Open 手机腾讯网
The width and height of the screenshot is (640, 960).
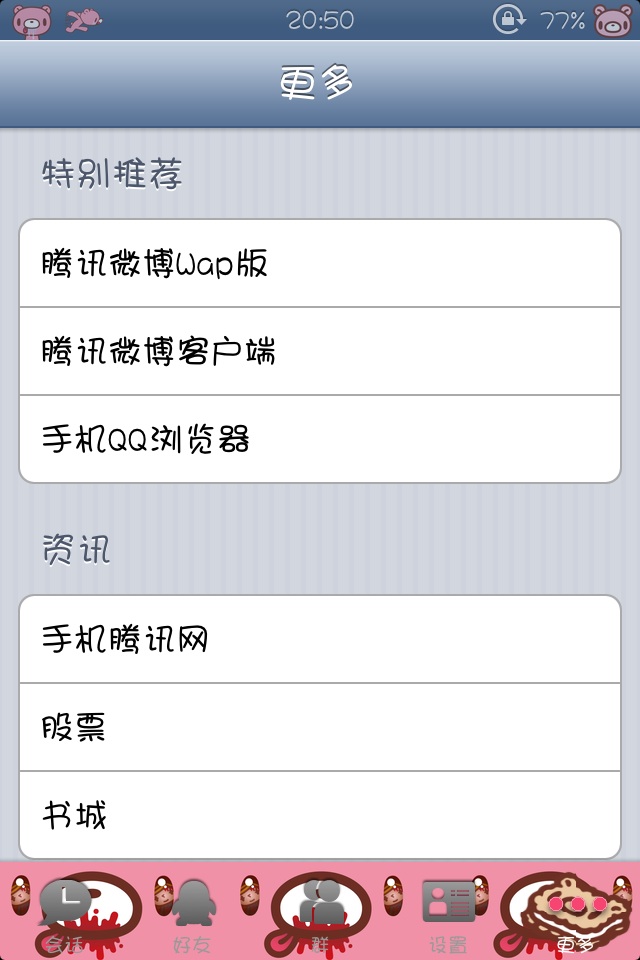point(320,639)
